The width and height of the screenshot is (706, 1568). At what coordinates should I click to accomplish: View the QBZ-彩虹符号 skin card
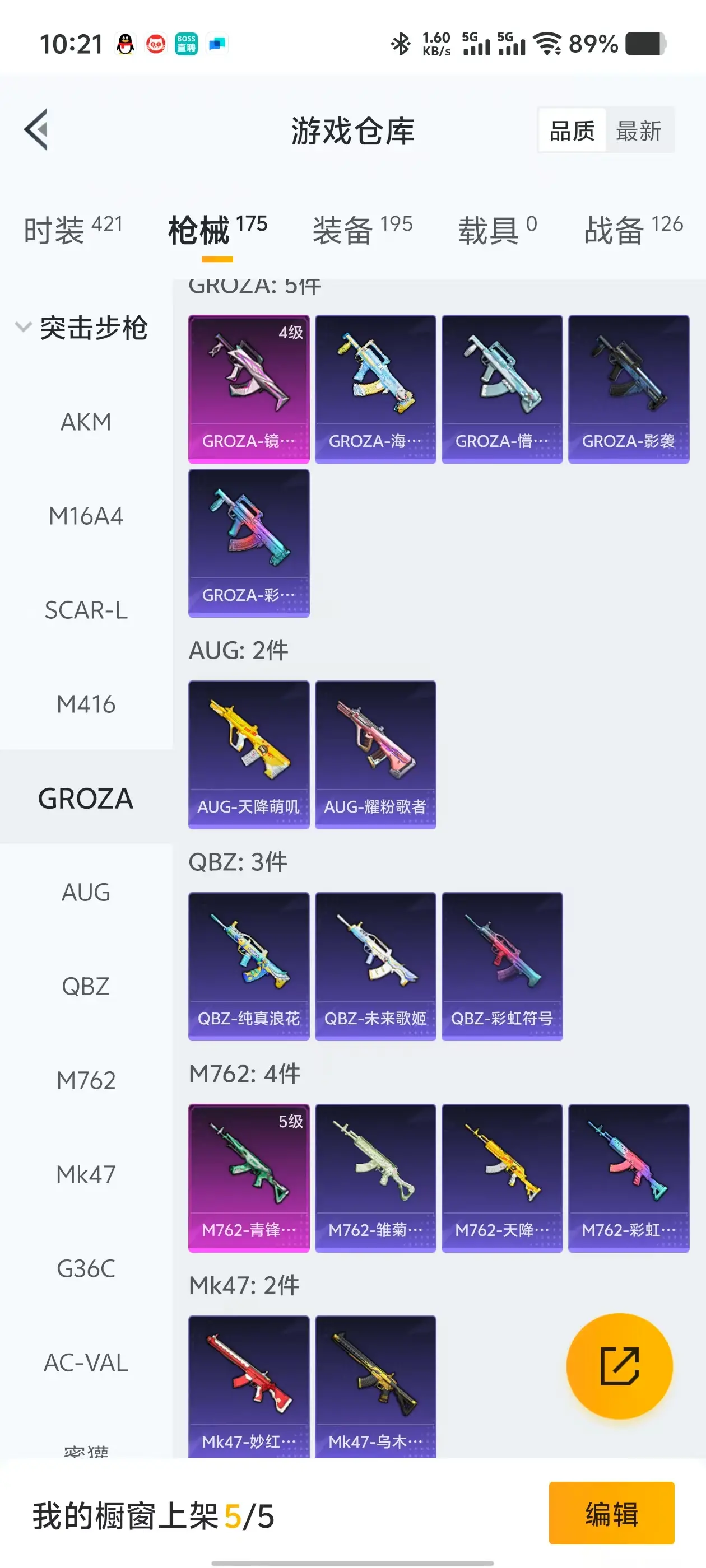click(501, 966)
